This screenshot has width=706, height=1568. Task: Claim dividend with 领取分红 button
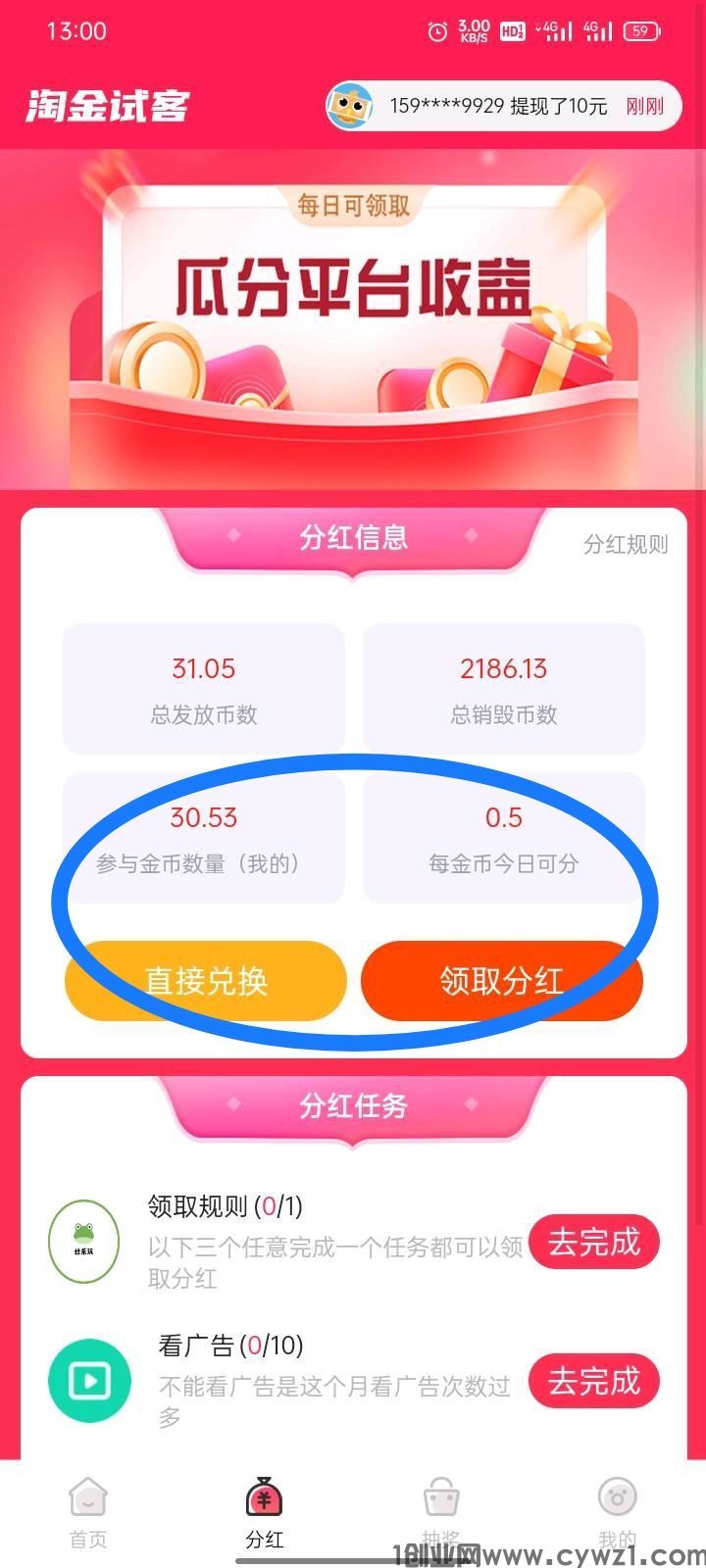click(501, 981)
